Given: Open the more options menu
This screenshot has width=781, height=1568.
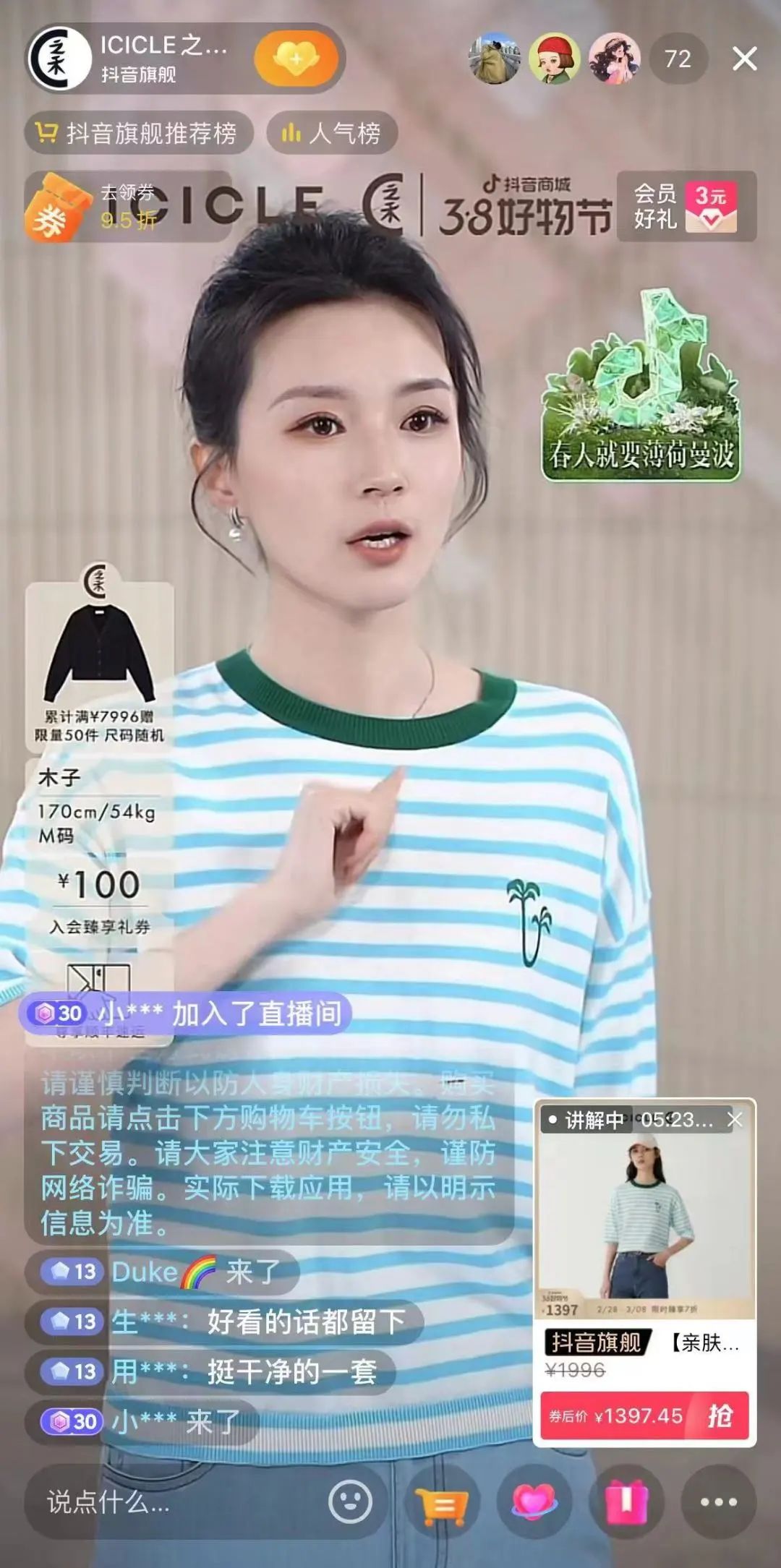Looking at the screenshot, I should coord(718,1501).
